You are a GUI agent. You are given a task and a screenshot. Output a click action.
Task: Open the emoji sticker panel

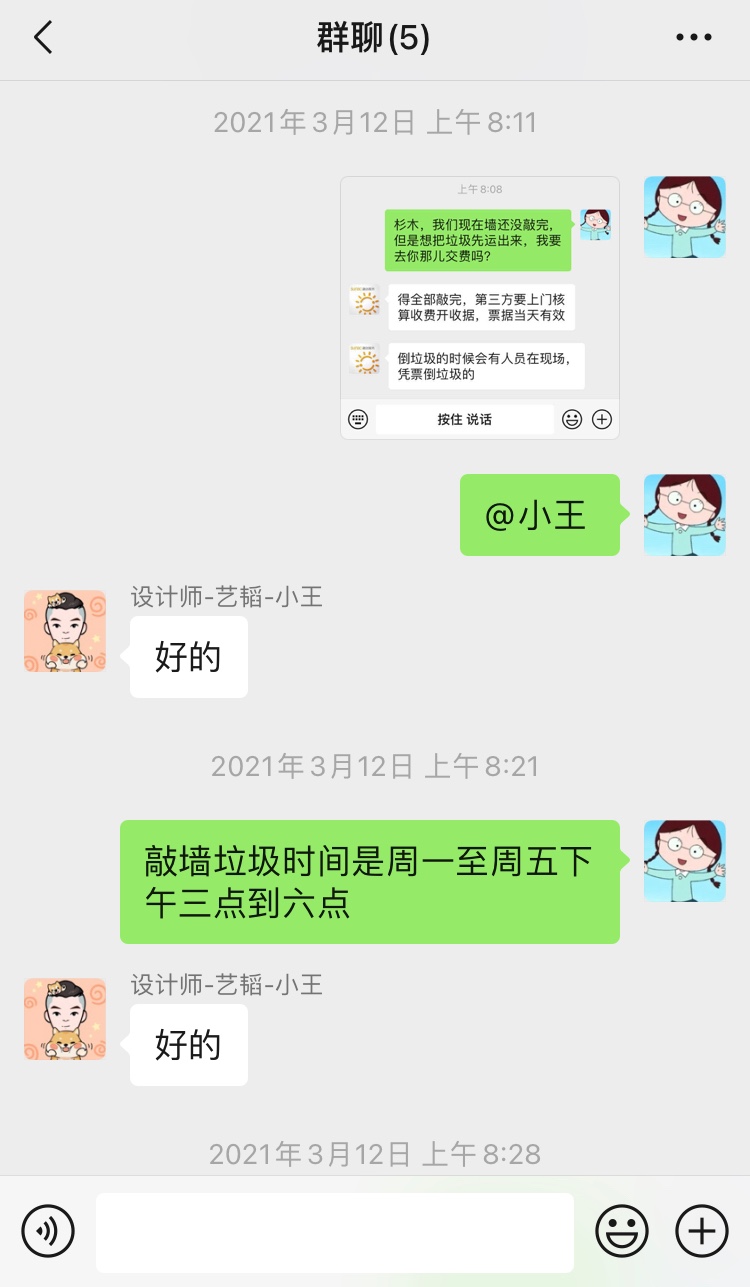[x=622, y=1231]
